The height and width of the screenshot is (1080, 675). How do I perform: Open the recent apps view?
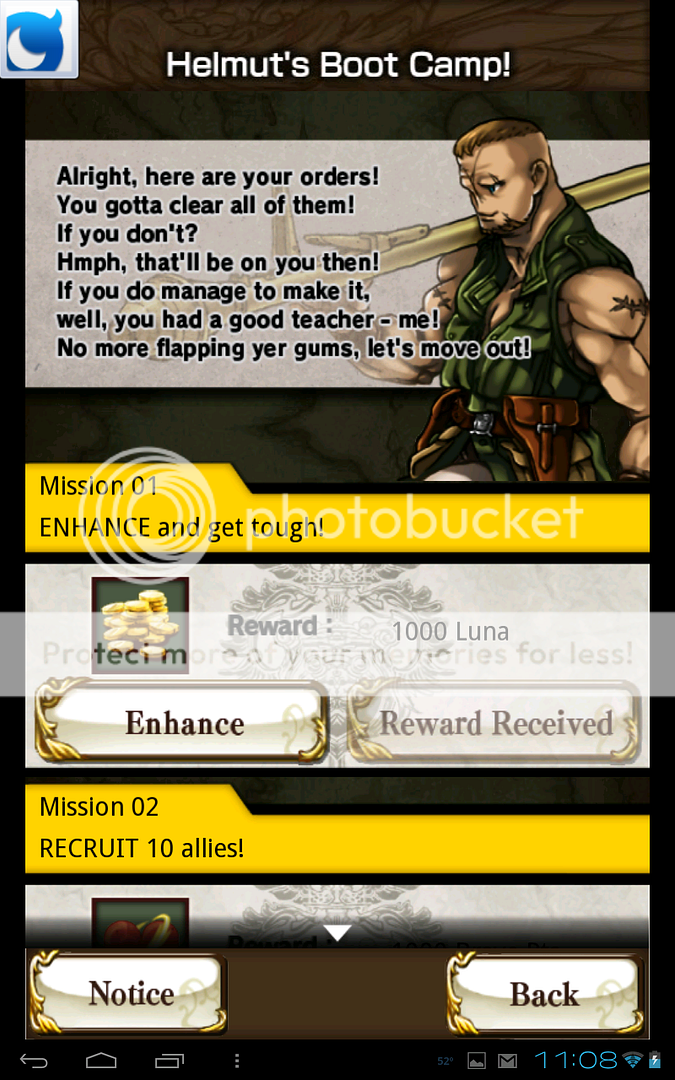(168, 1060)
